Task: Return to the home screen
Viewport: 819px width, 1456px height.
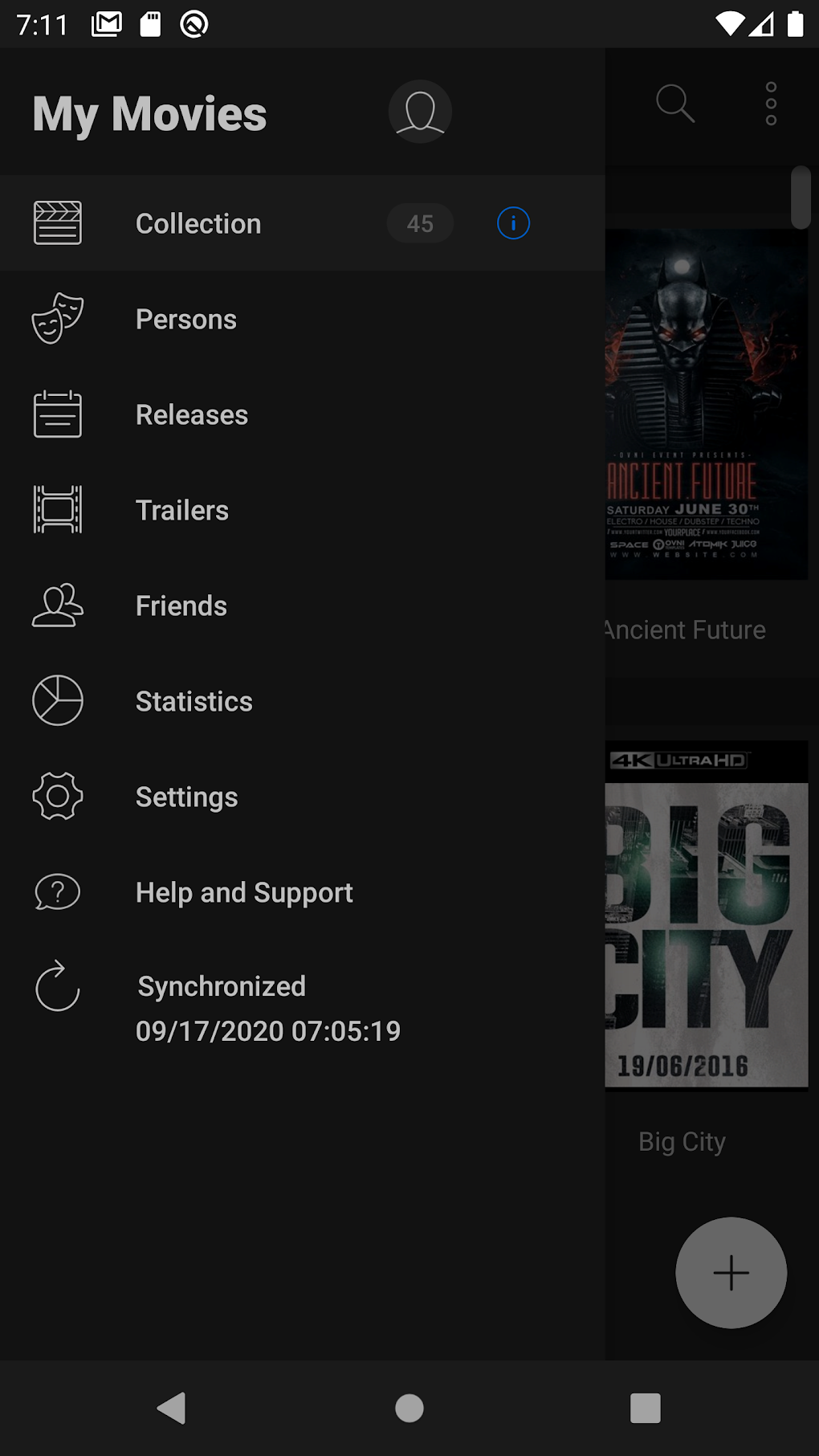Action: click(409, 1408)
